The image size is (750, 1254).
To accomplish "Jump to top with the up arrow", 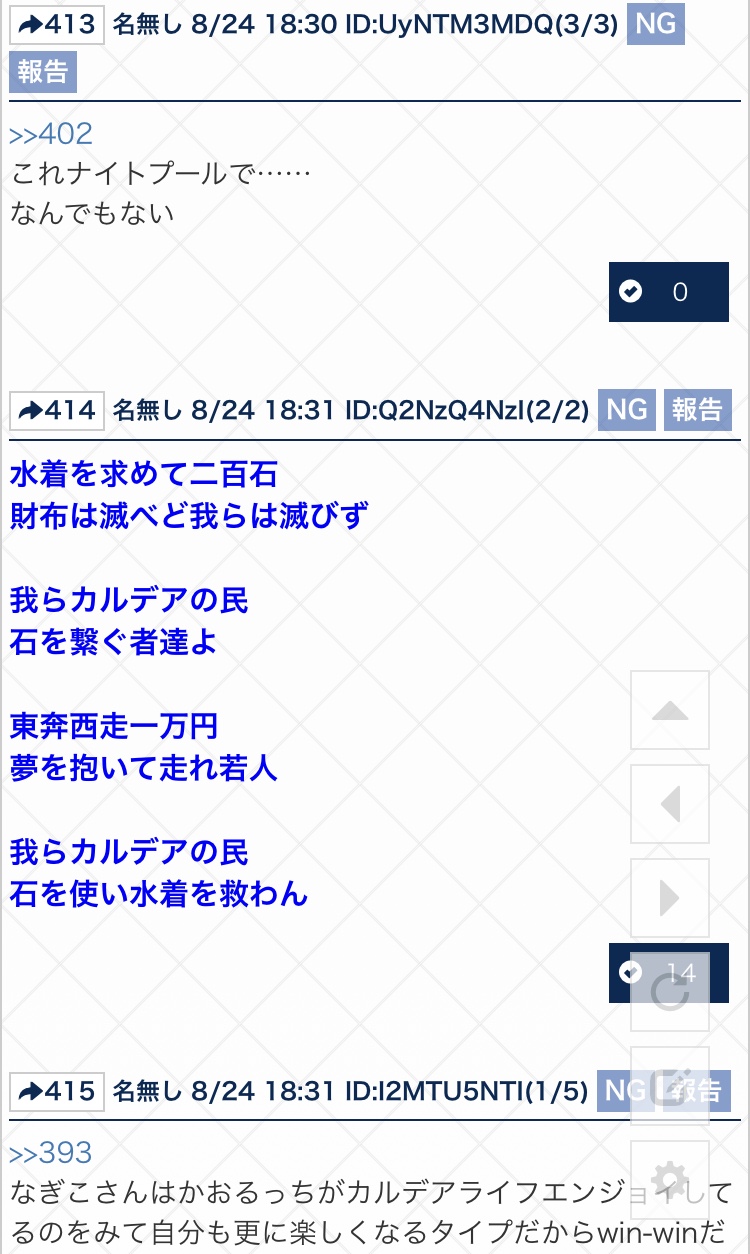I will click(670, 711).
